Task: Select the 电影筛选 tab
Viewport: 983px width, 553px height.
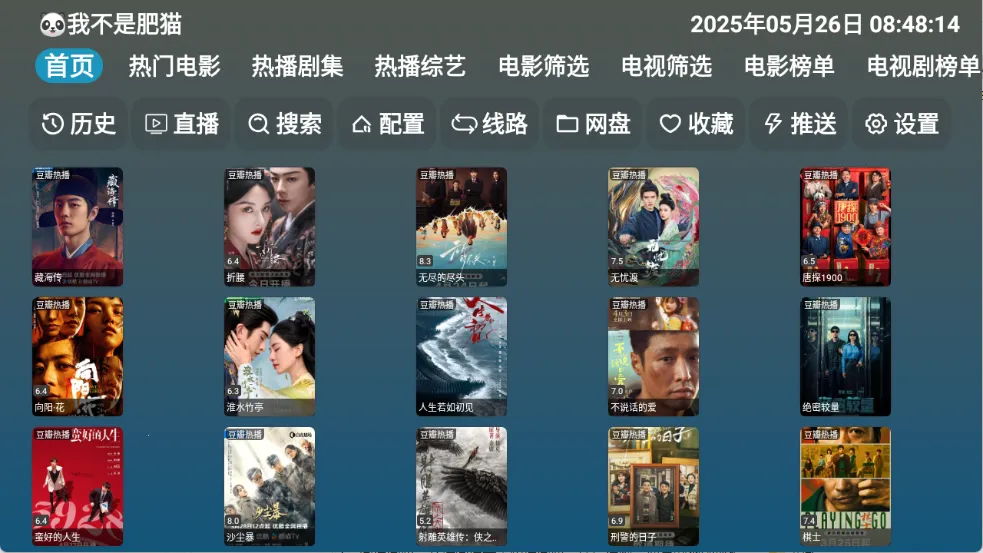Action: (543, 67)
